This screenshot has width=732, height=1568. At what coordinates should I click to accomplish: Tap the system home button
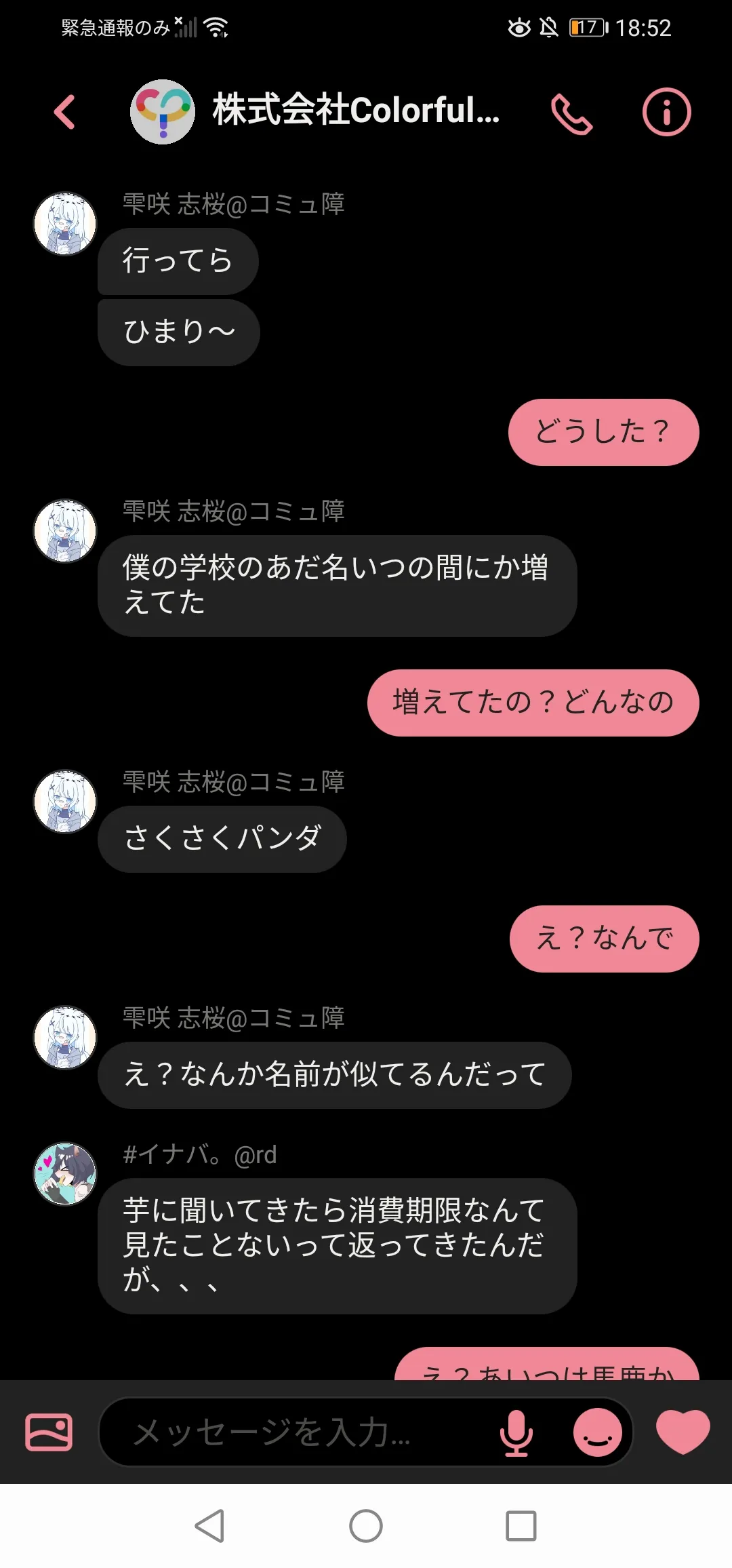click(366, 1526)
